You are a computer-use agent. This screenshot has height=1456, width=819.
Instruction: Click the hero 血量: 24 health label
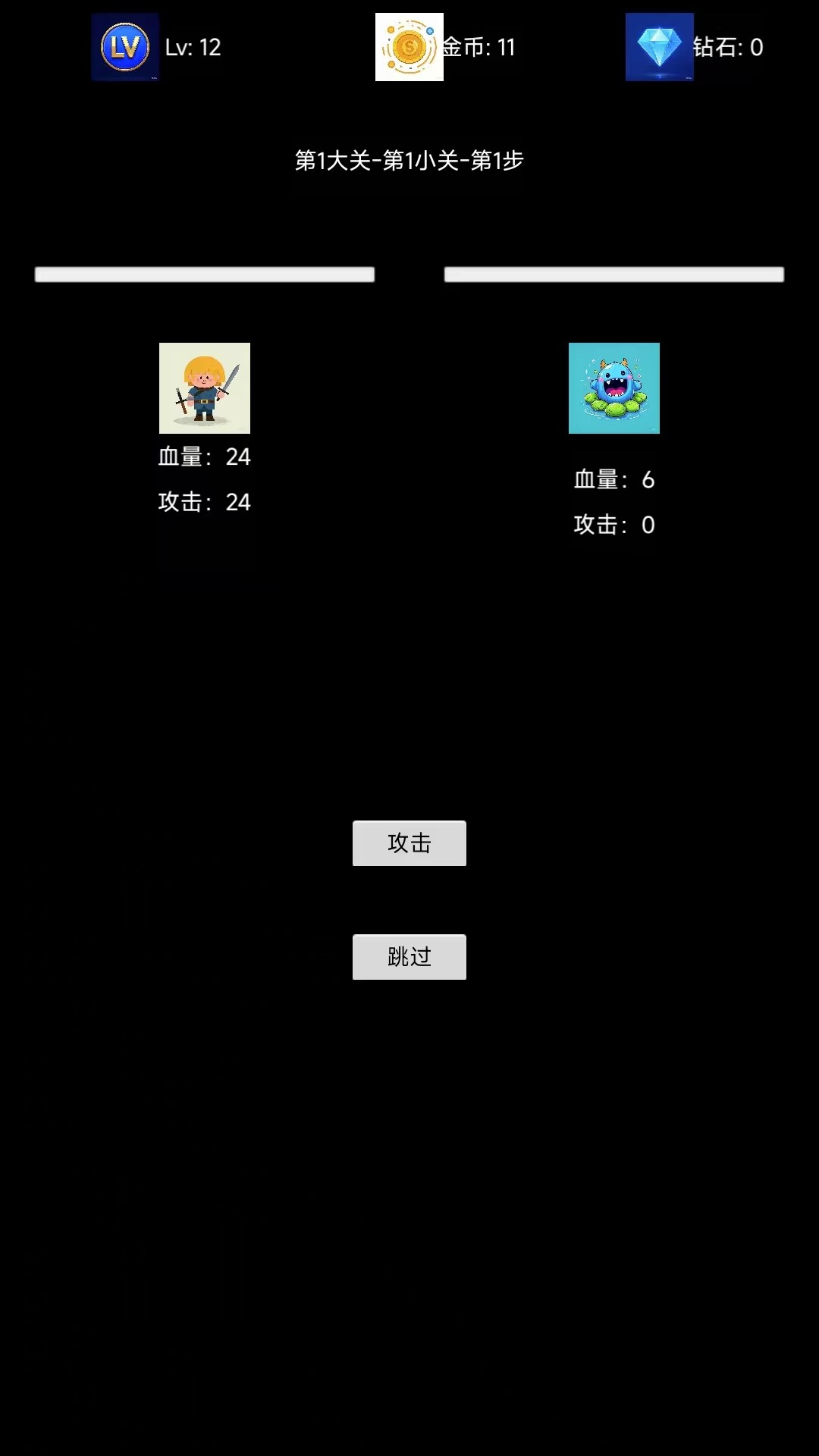click(x=203, y=457)
